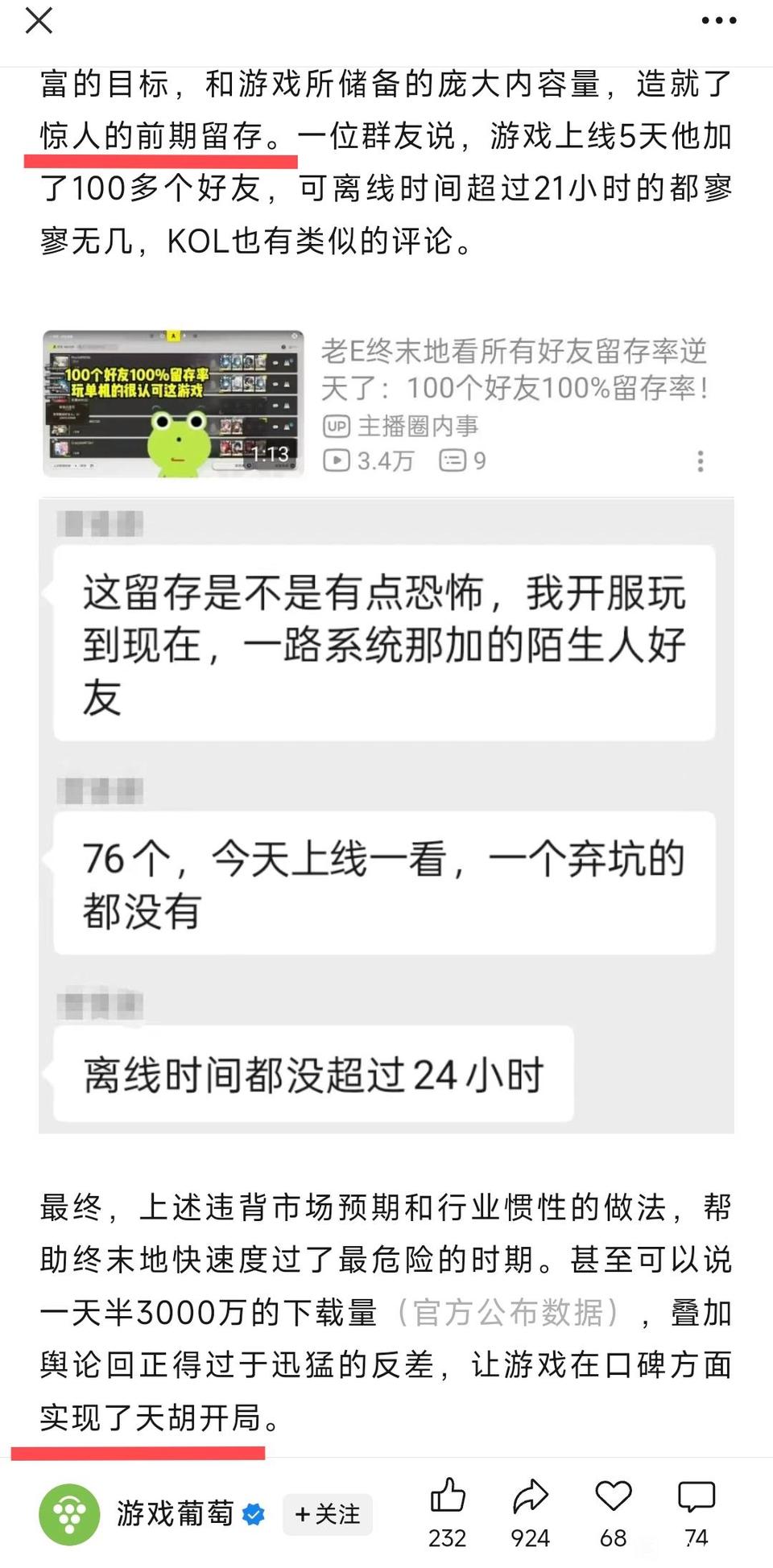Viewport: 773px width, 1568px height.
Task: Open the 老E终末地 video card
Action: pos(174,403)
